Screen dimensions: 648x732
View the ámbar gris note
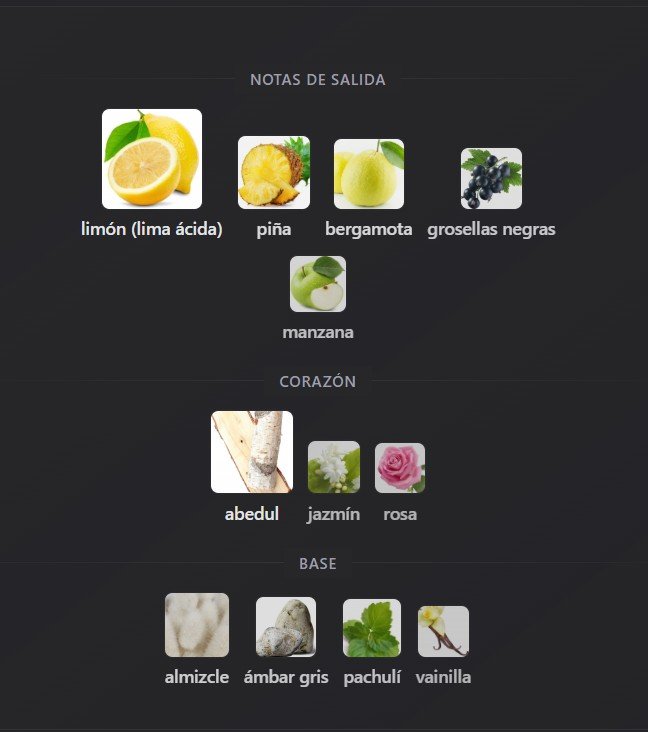point(286,627)
